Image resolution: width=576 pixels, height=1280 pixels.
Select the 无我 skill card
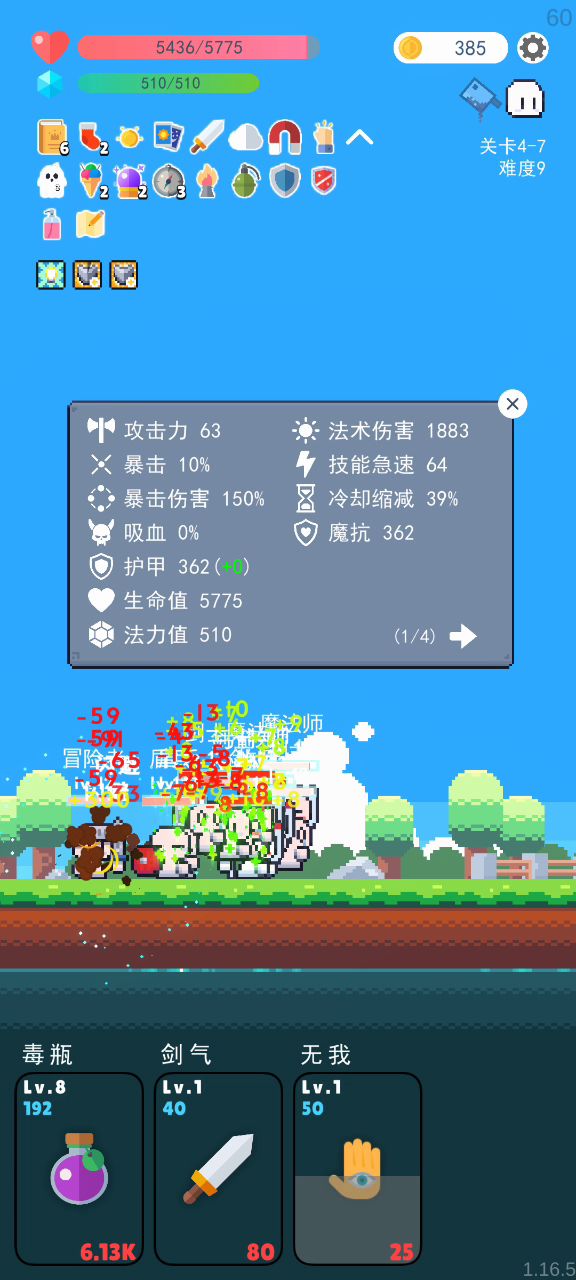click(357, 1169)
